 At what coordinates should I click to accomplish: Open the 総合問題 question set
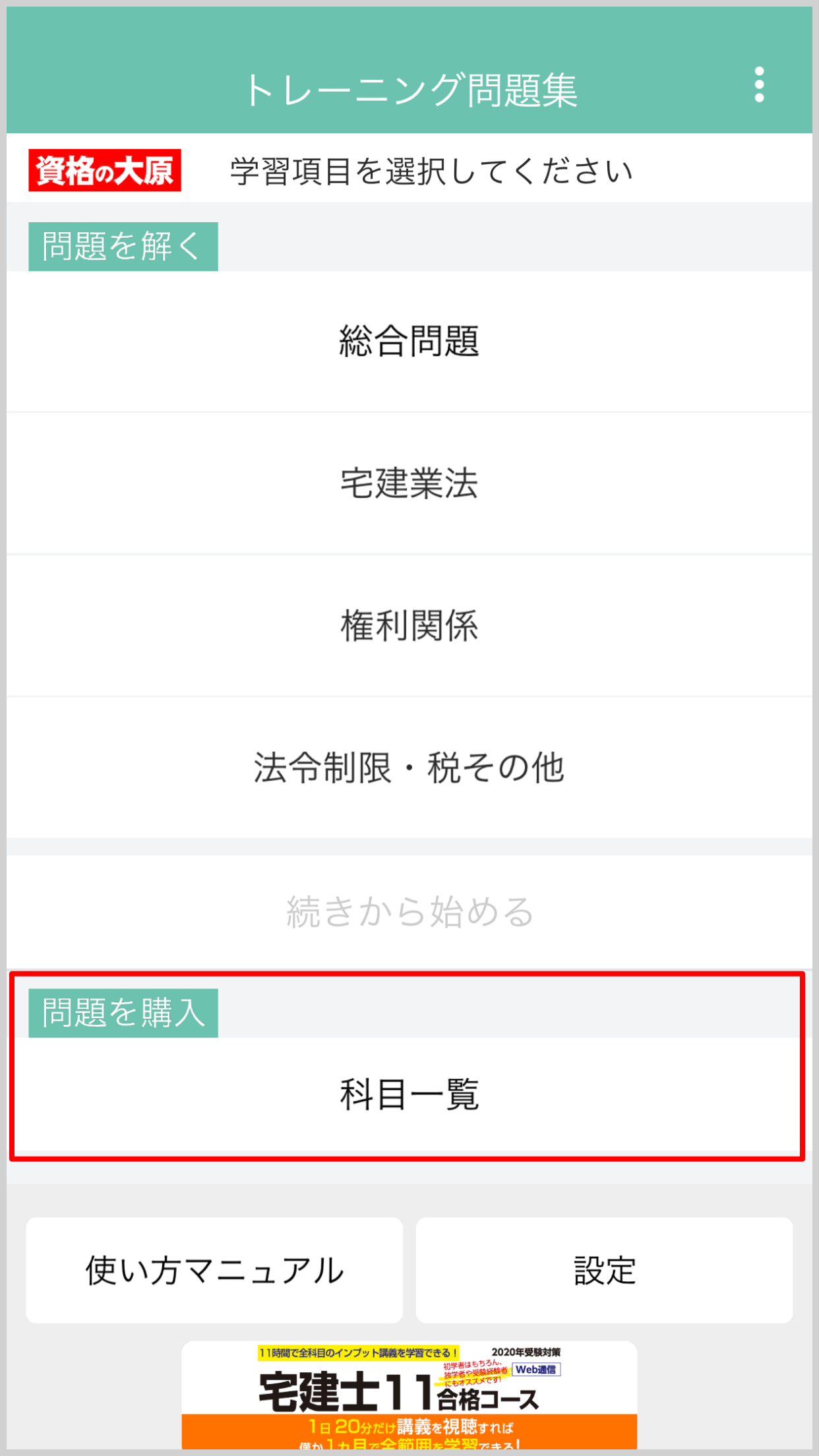click(409, 342)
